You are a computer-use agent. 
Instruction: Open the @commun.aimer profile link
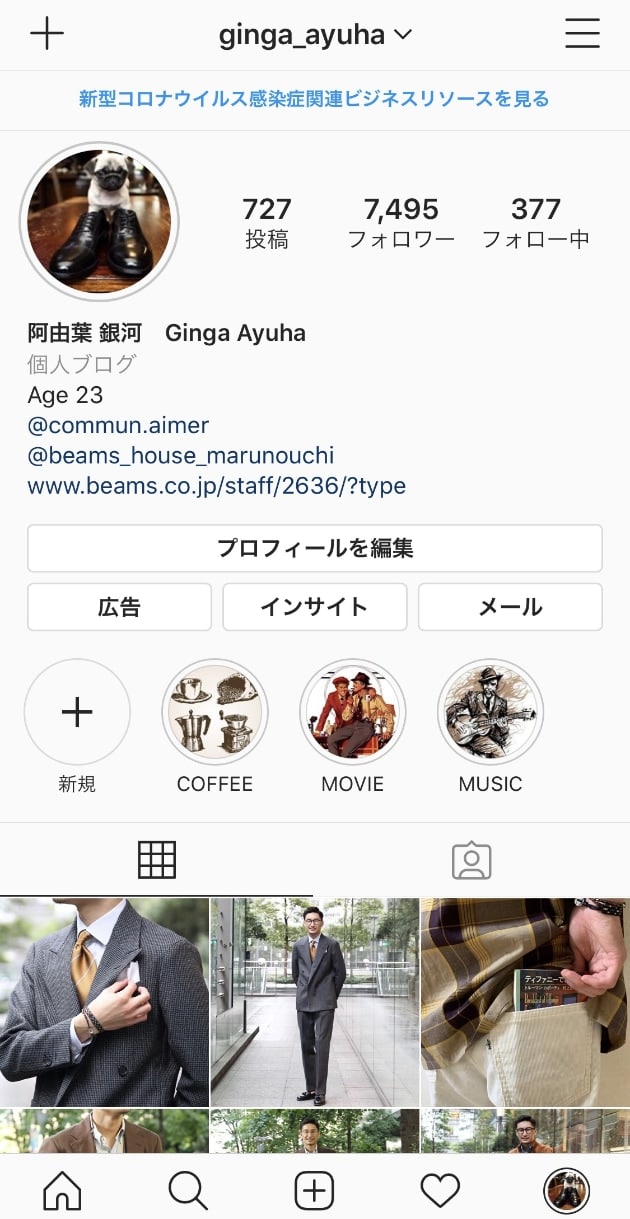[118, 425]
